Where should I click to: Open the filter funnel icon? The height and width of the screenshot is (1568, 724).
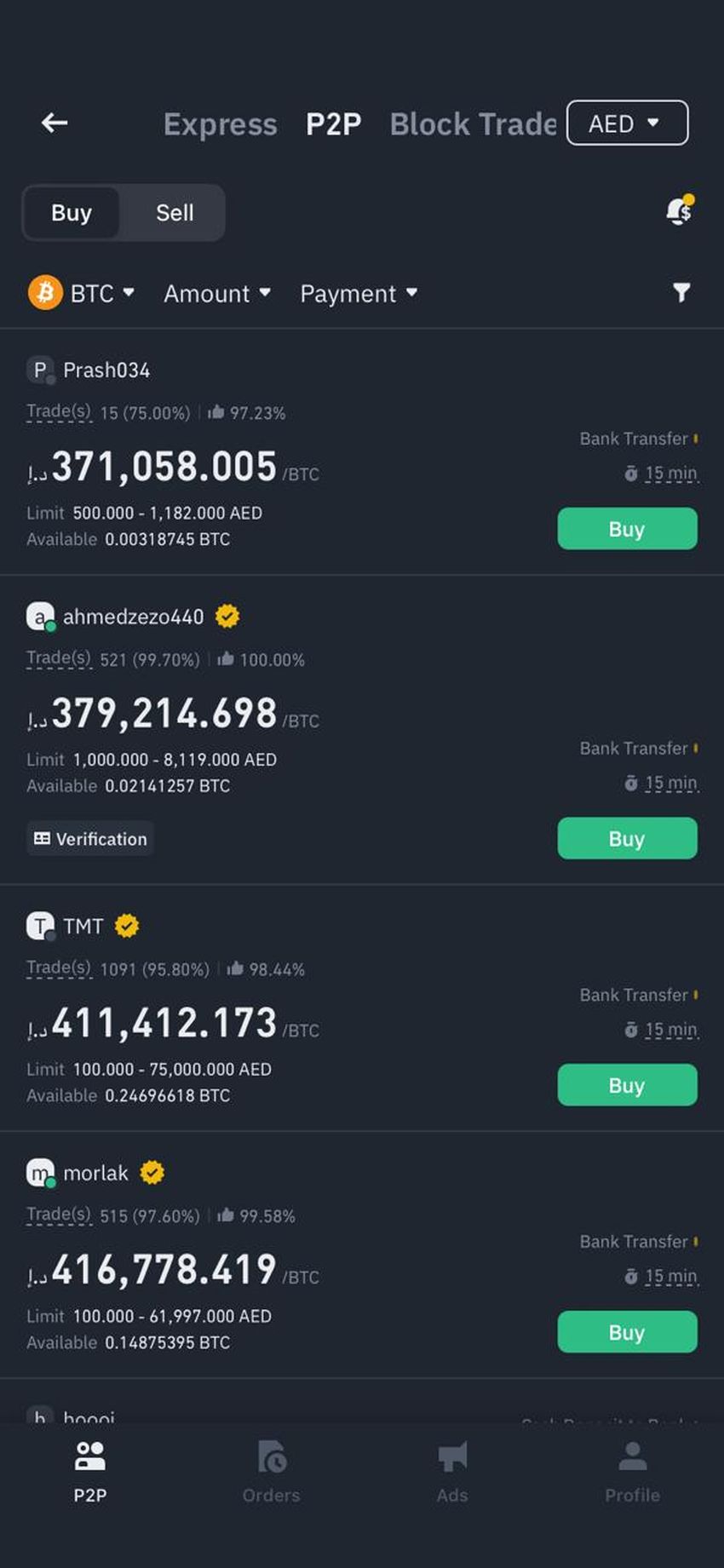[x=681, y=293]
